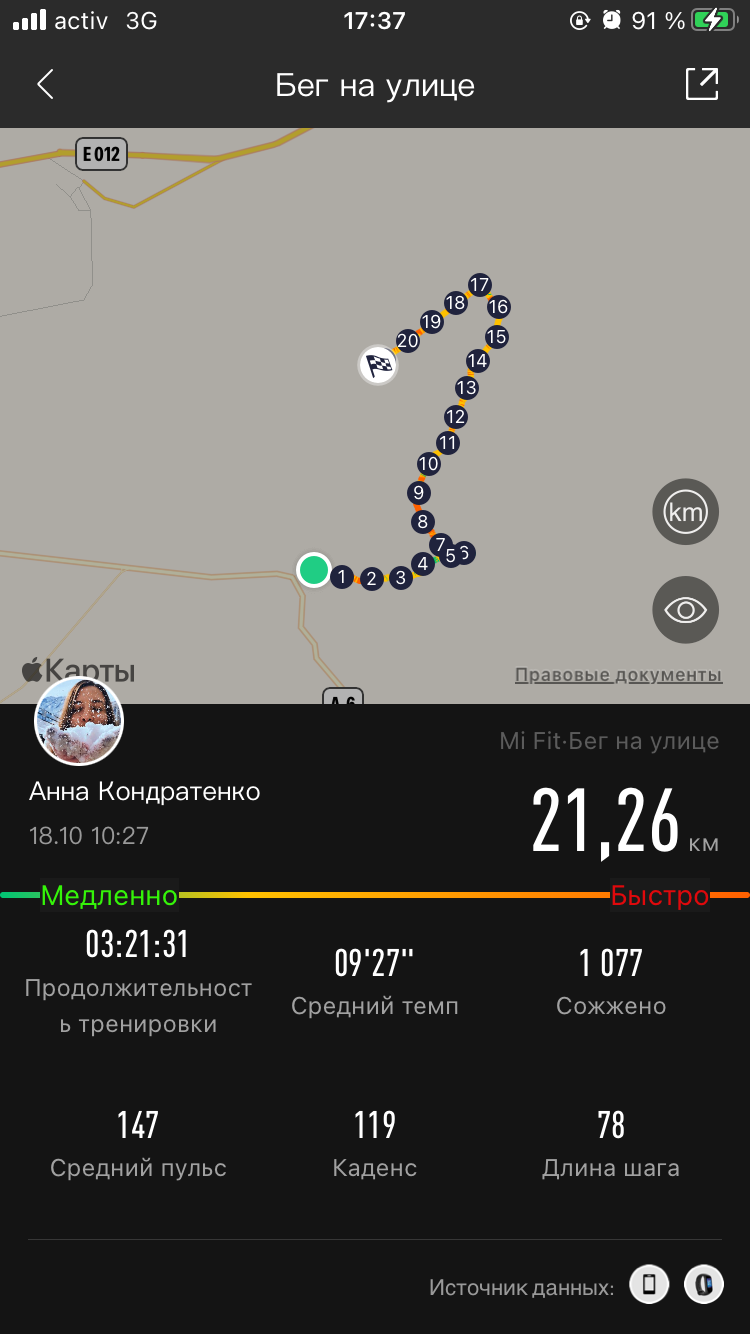Share this outdoor run workout
Image resolution: width=750 pixels, height=1334 pixels.
tap(701, 85)
